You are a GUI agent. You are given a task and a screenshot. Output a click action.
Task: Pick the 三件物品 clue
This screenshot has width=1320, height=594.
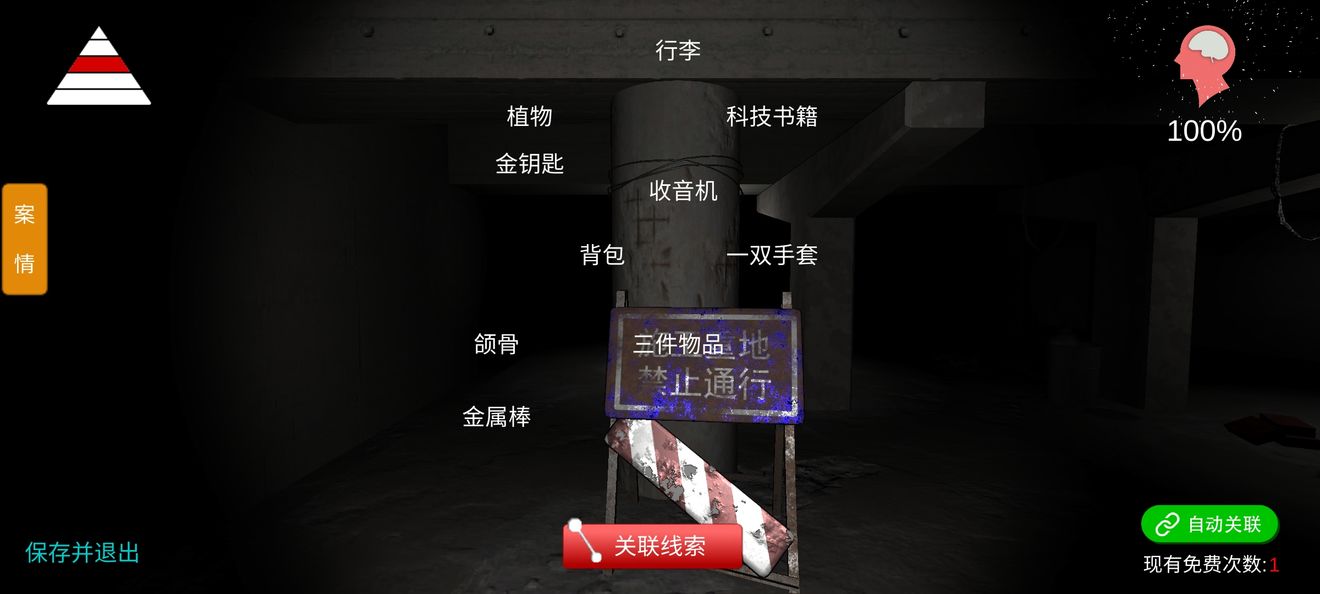pos(678,345)
